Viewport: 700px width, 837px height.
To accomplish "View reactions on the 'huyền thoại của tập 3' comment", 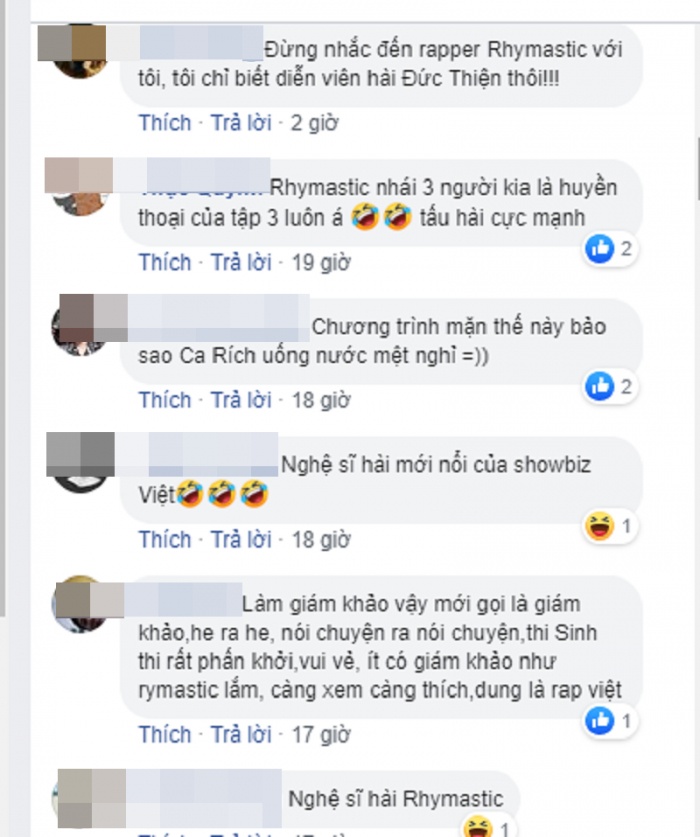I will point(609,249).
